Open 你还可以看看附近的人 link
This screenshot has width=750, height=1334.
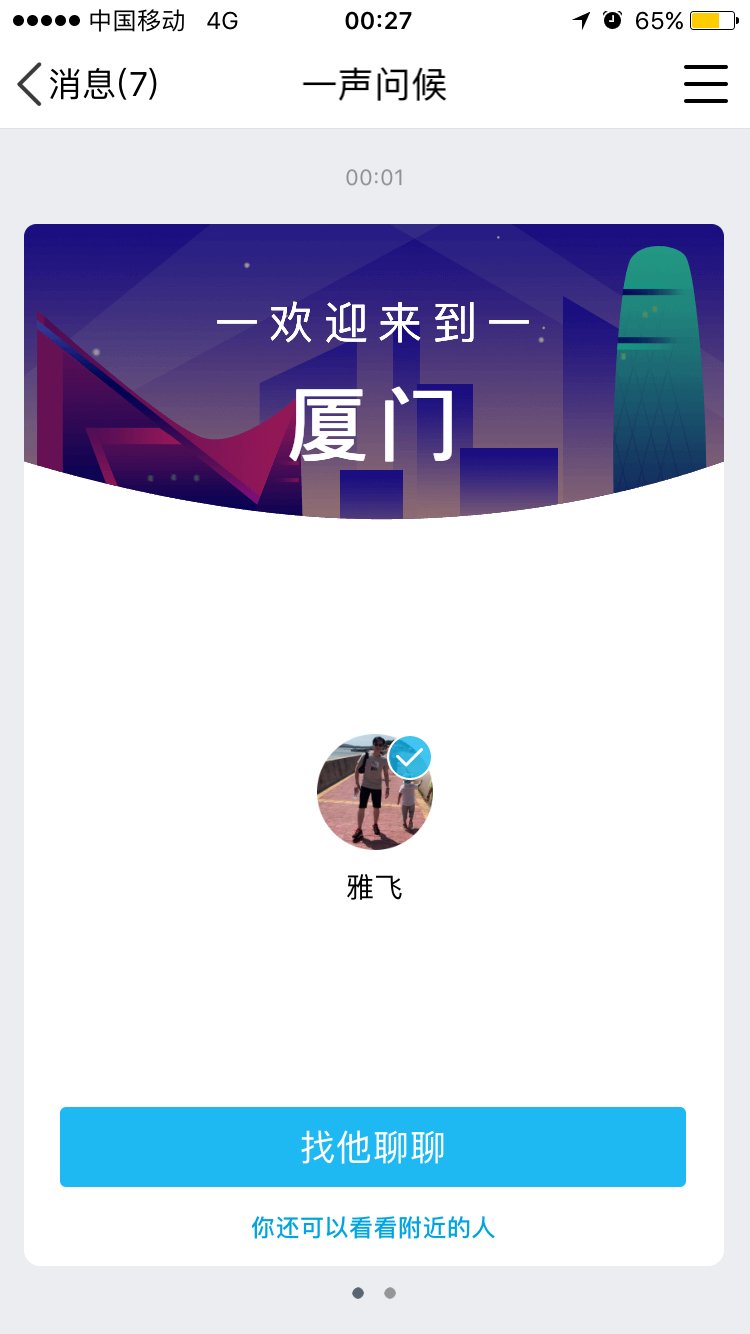(373, 1228)
